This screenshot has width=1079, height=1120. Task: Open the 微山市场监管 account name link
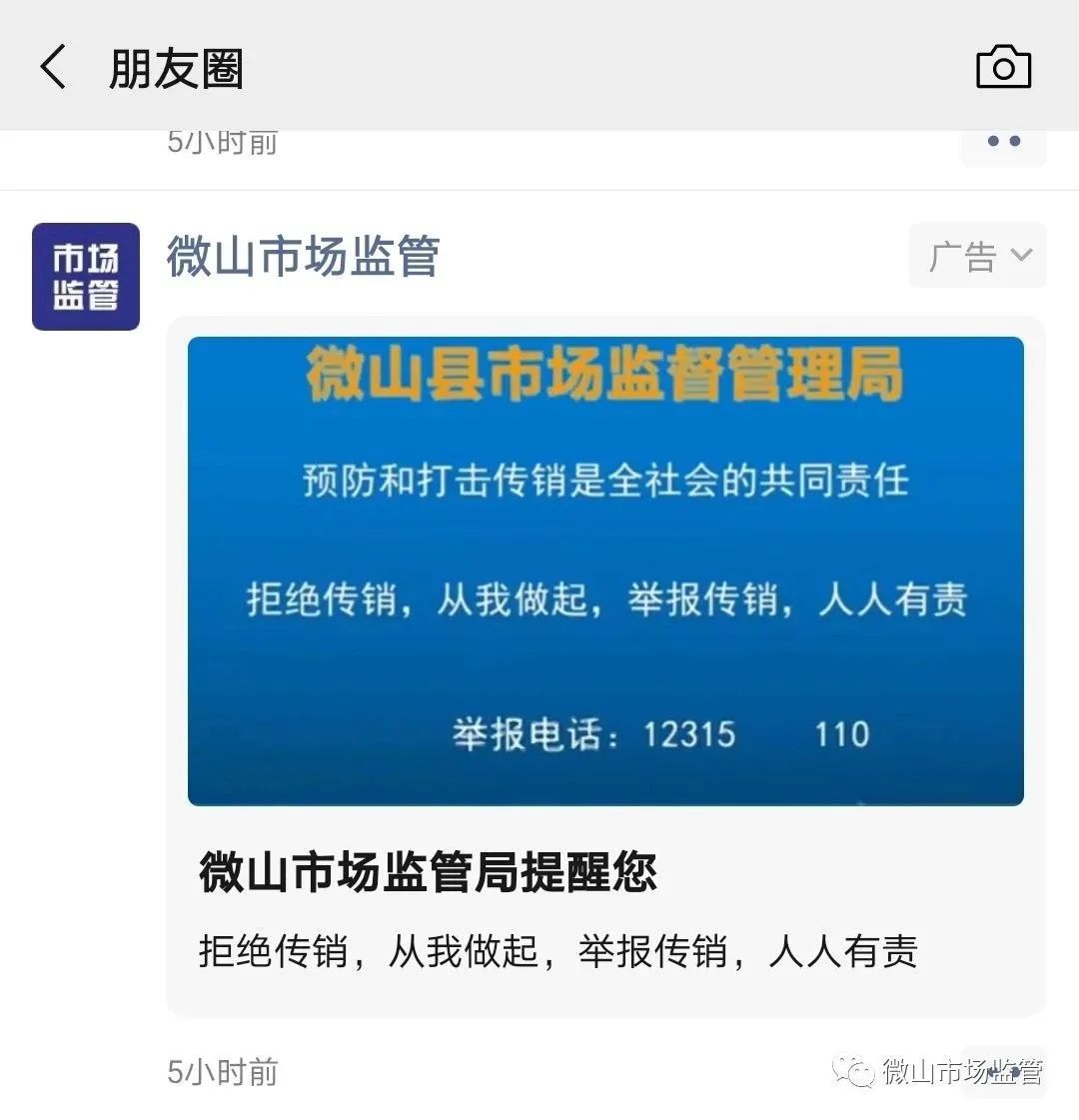[x=303, y=257]
